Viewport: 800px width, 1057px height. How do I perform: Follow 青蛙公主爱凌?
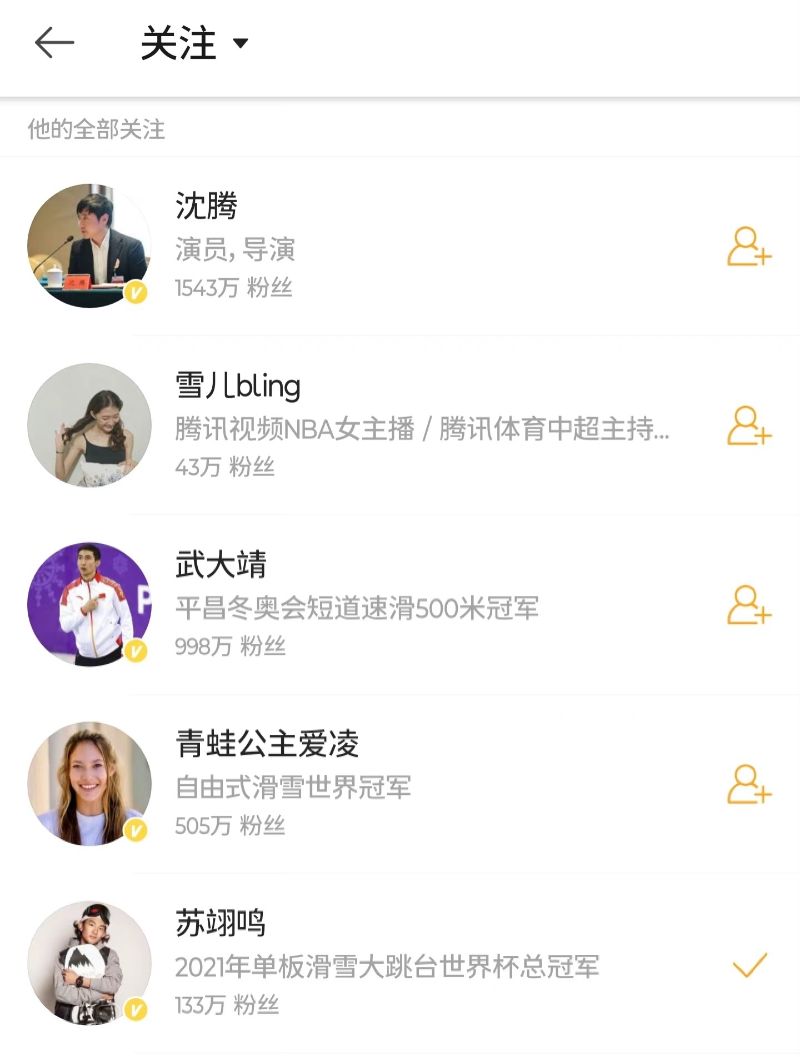748,784
